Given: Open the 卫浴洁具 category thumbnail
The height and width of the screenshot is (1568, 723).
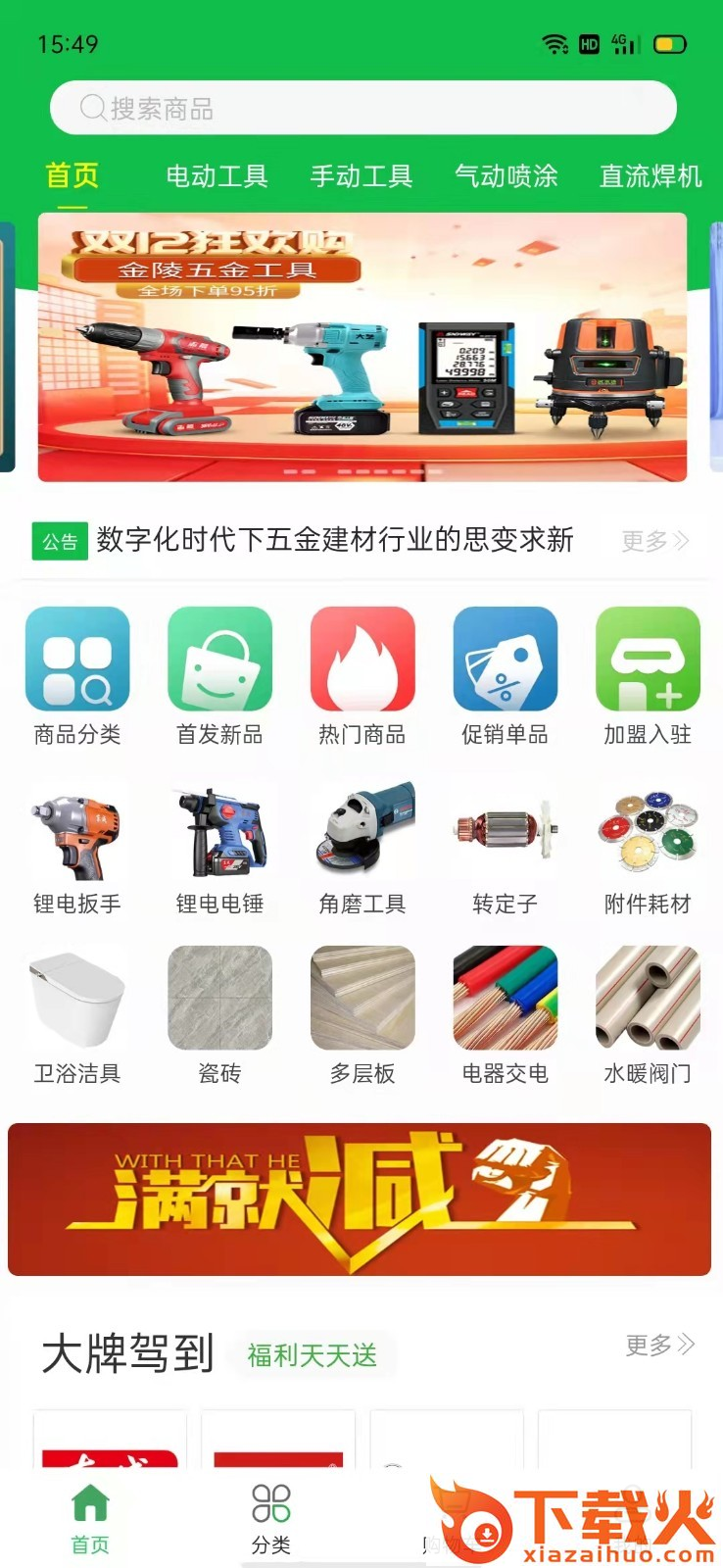Looking at the screenshot, I should [78, 998].
